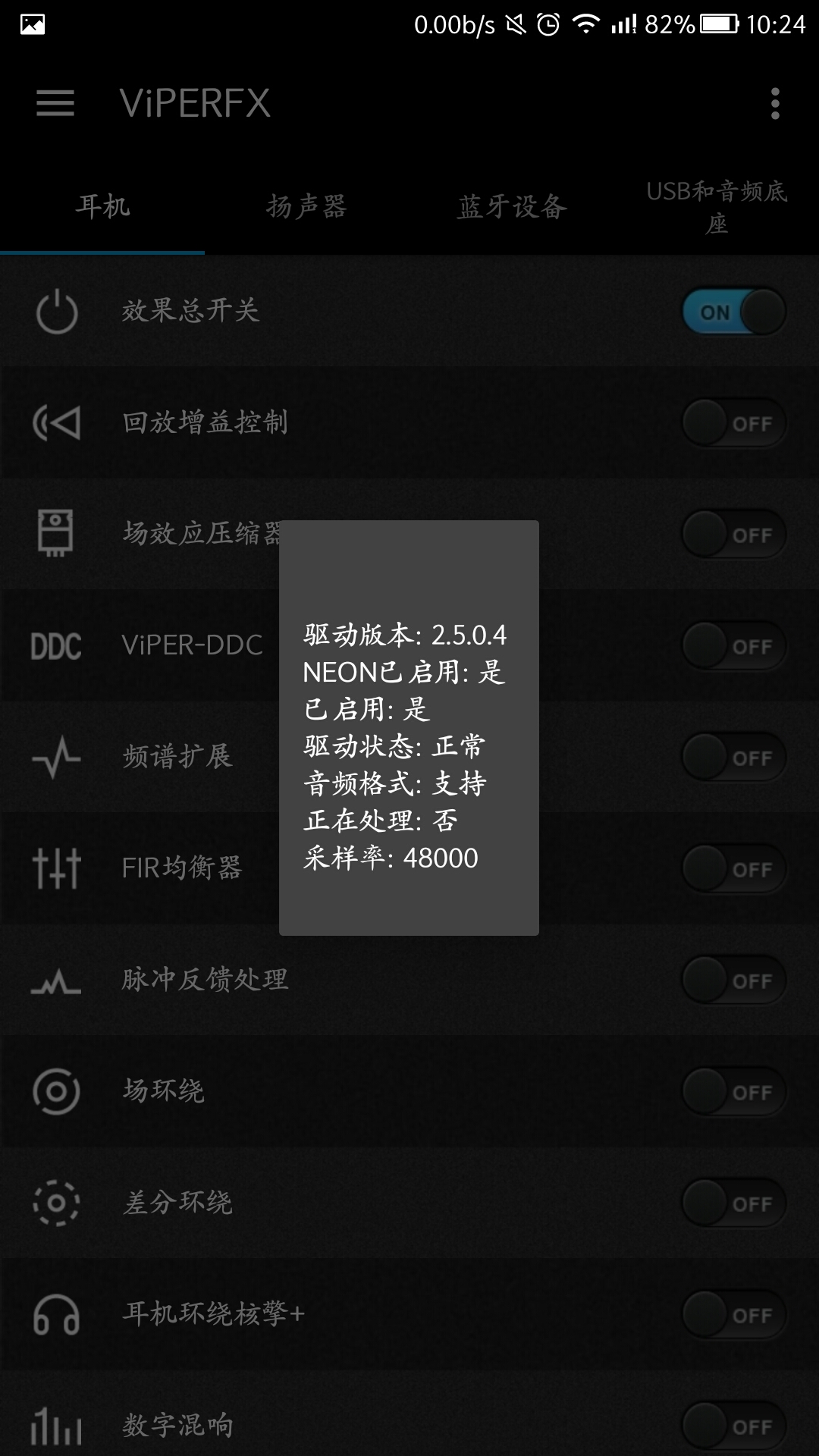Select the 耳机环绕核擎+ headphone icon
Screen dimensions: 819x1456
tap(57, 1313)
